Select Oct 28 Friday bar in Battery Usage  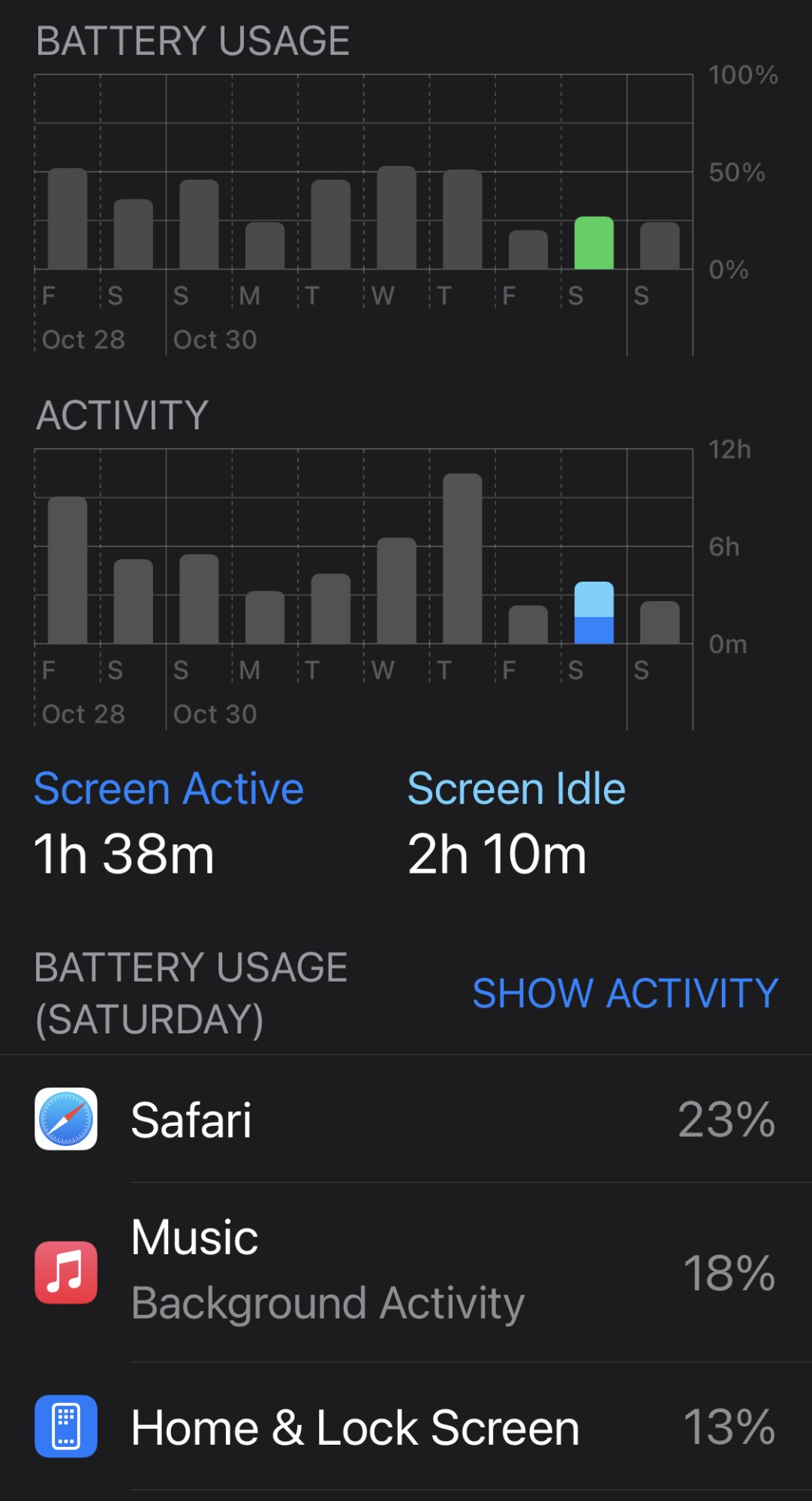pyautogui.click(x=68, y=218)
